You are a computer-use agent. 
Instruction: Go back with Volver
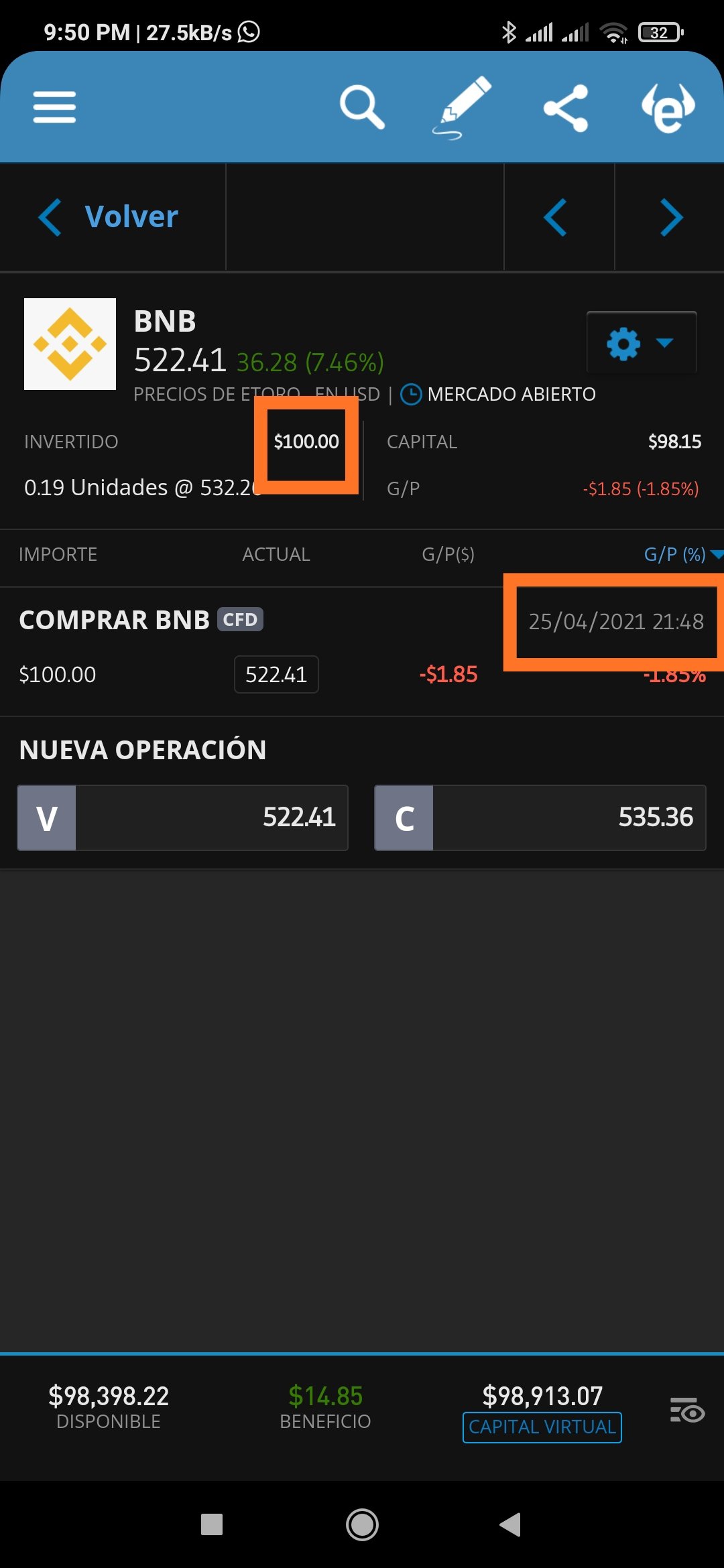[x=109, y=217]
